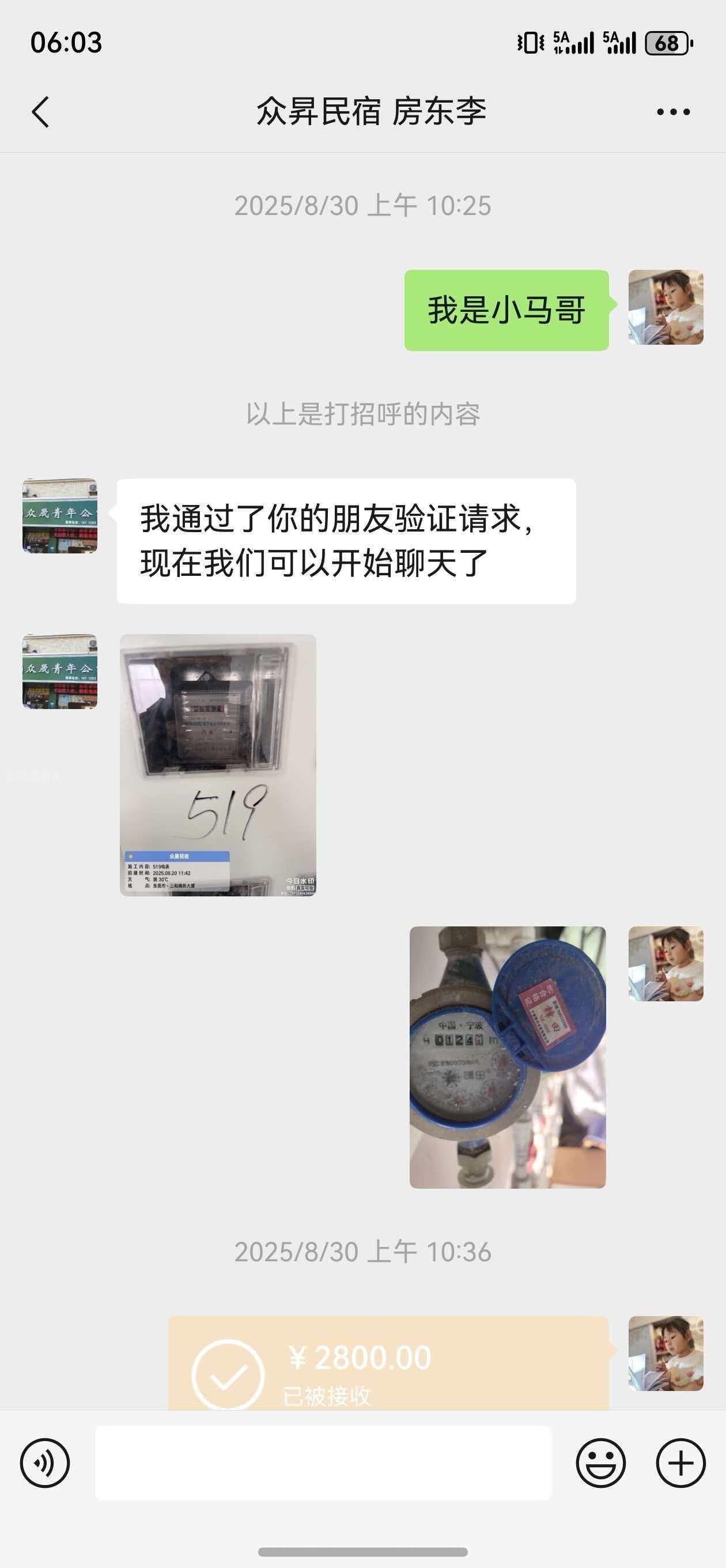This screenshot has width=726, height=1568.
Task: Open the chat info overflow menu
Action: coord(673,112)
